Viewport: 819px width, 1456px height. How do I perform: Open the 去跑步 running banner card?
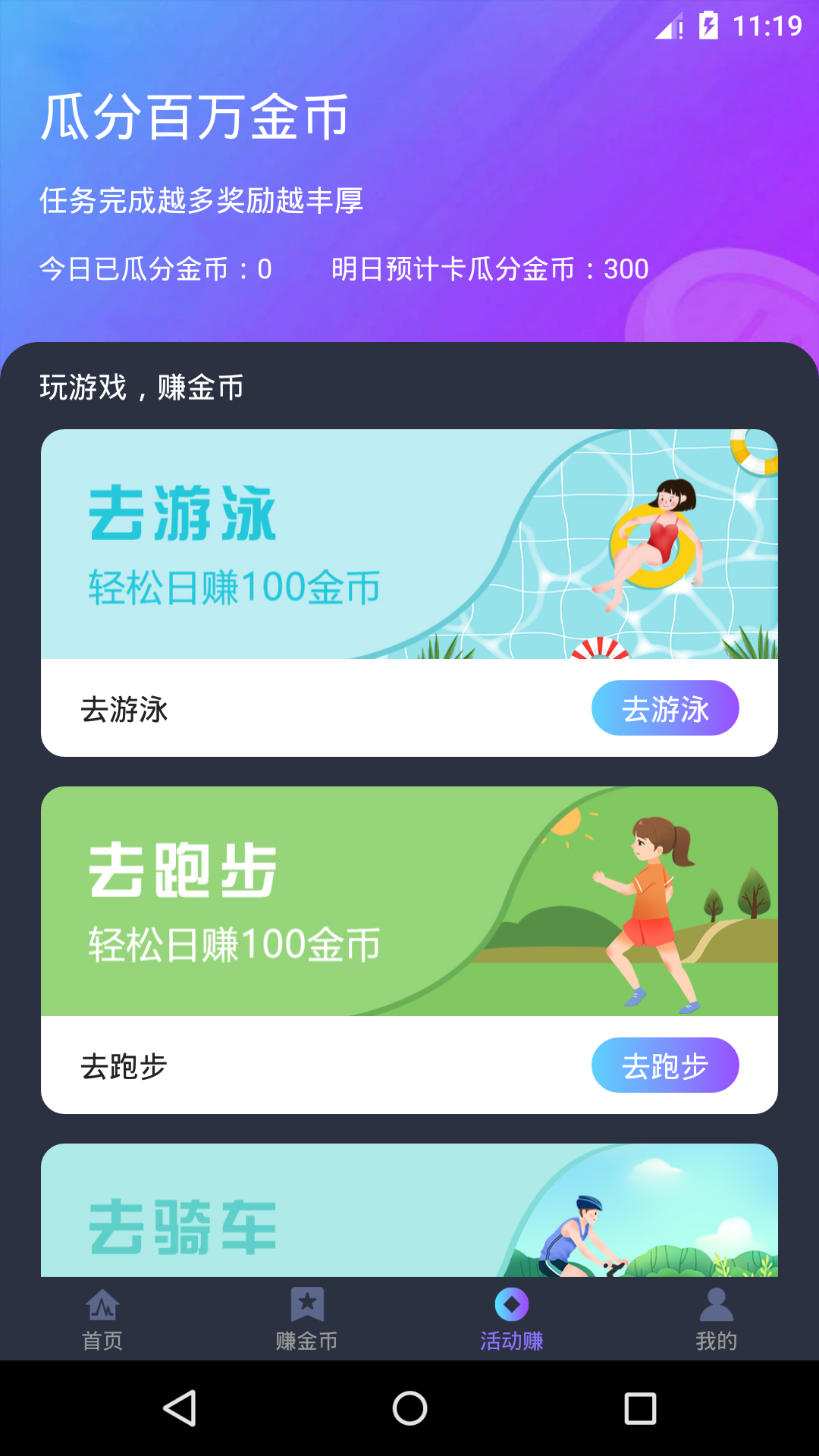[409, 902]
